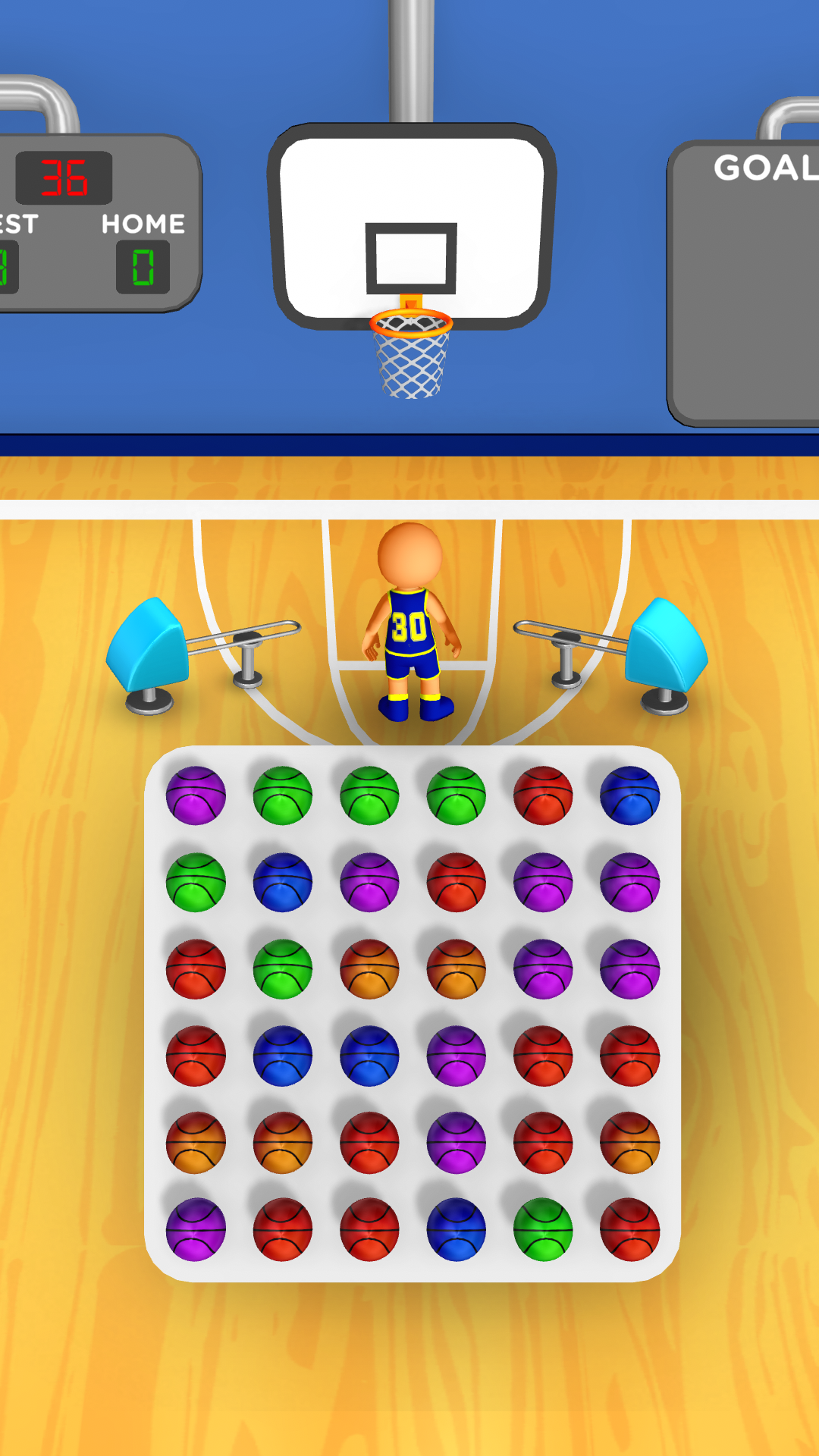Choose the green ball in the third row

click(x=282, y=968)
